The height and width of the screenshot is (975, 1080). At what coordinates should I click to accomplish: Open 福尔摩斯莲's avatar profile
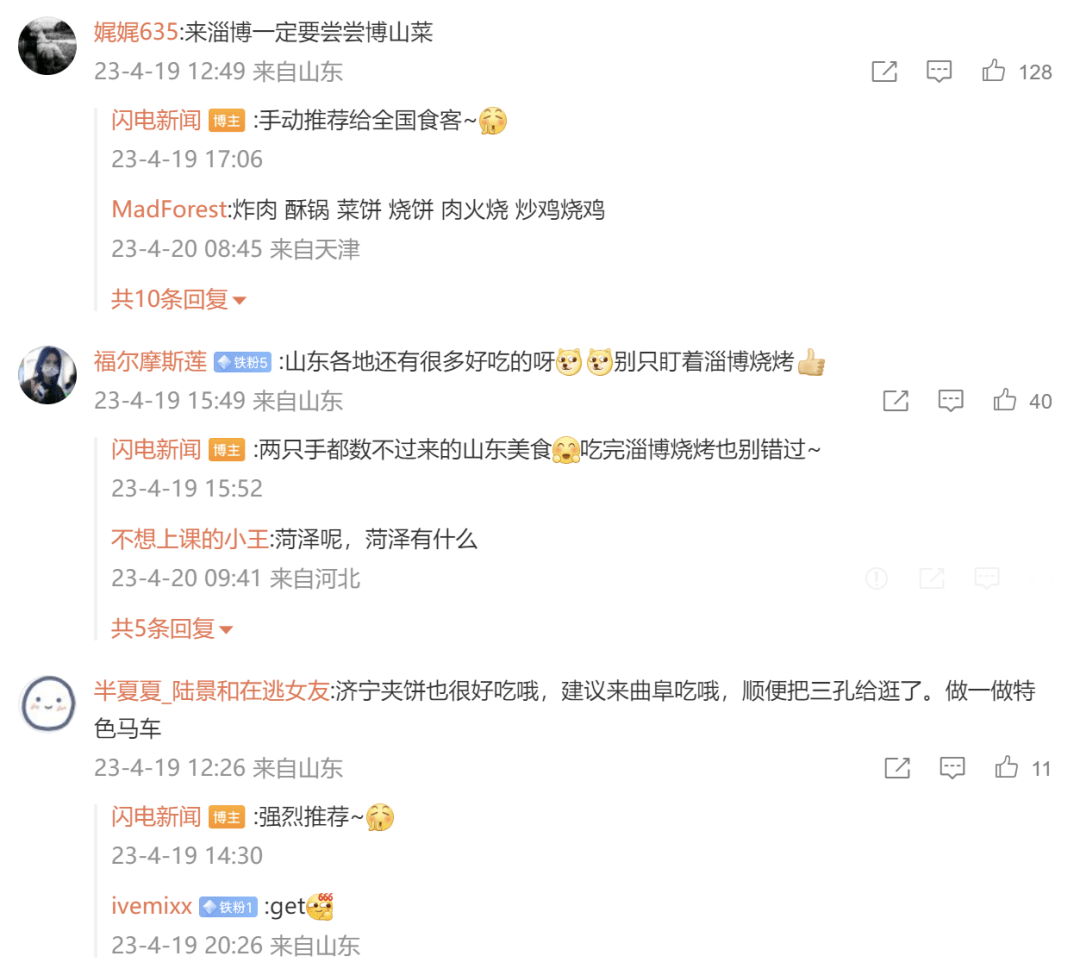click(x=47, y=375)
